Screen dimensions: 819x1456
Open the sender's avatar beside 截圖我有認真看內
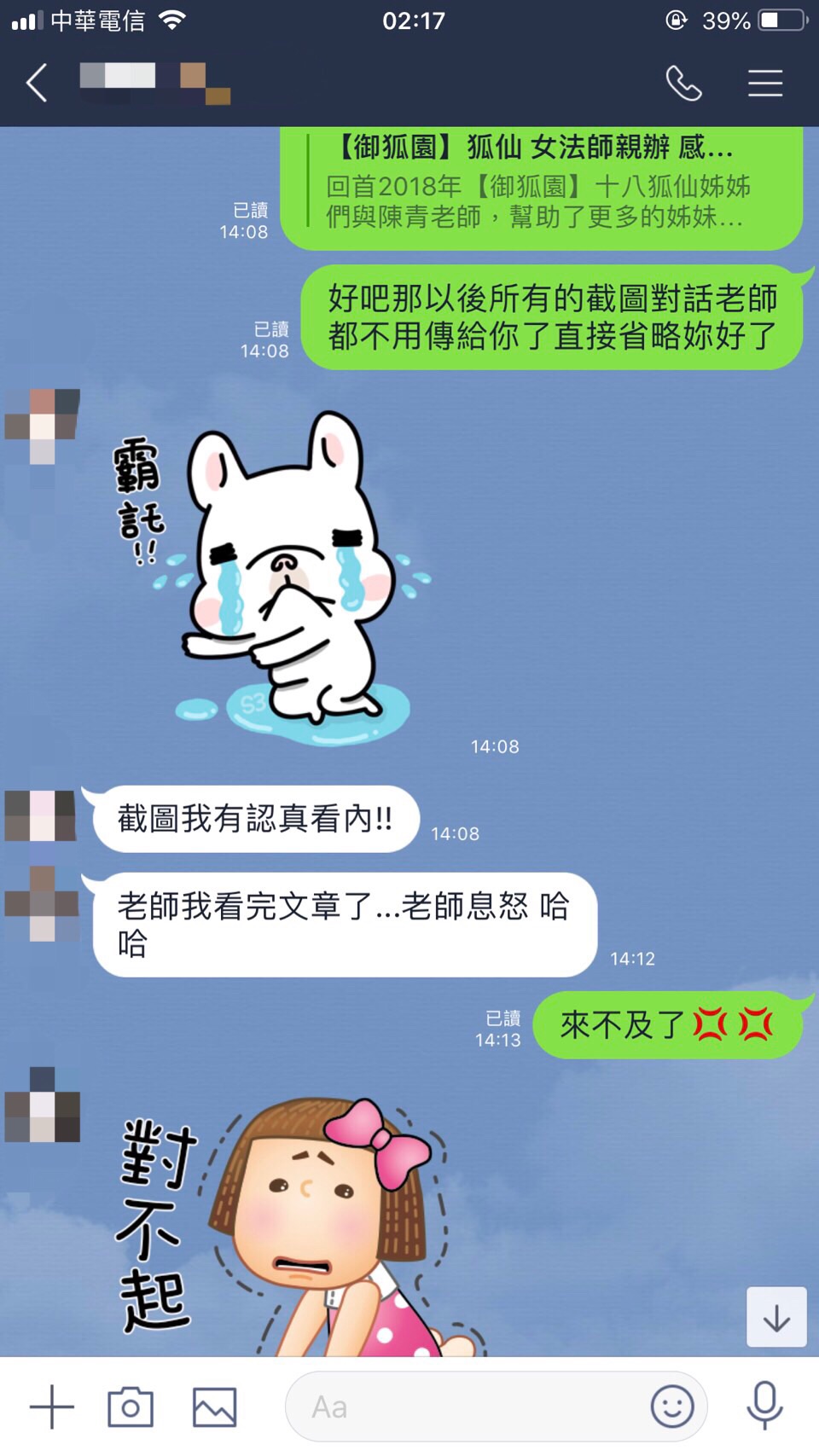[41, 816]
